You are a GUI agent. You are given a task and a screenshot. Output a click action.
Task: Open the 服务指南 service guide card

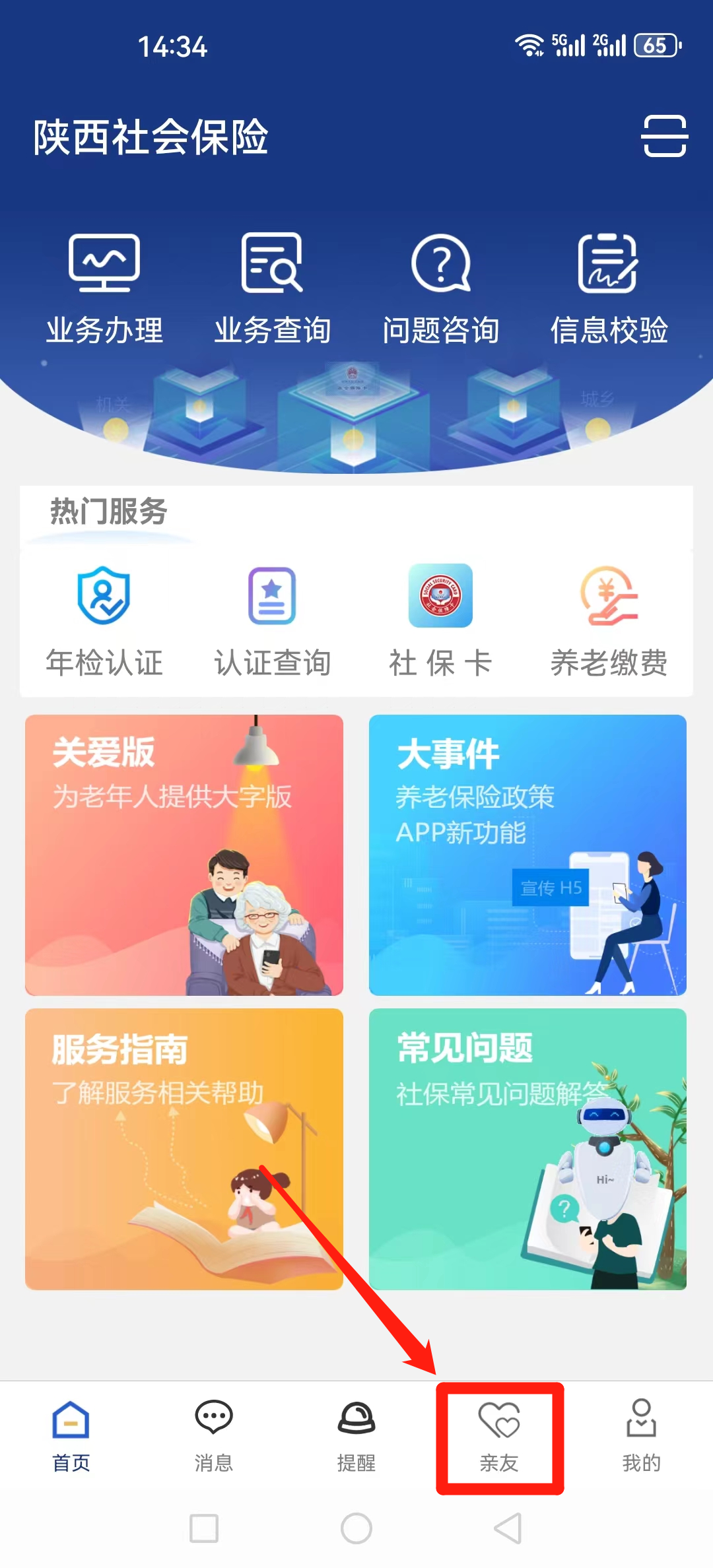(x=184, y=1148)
